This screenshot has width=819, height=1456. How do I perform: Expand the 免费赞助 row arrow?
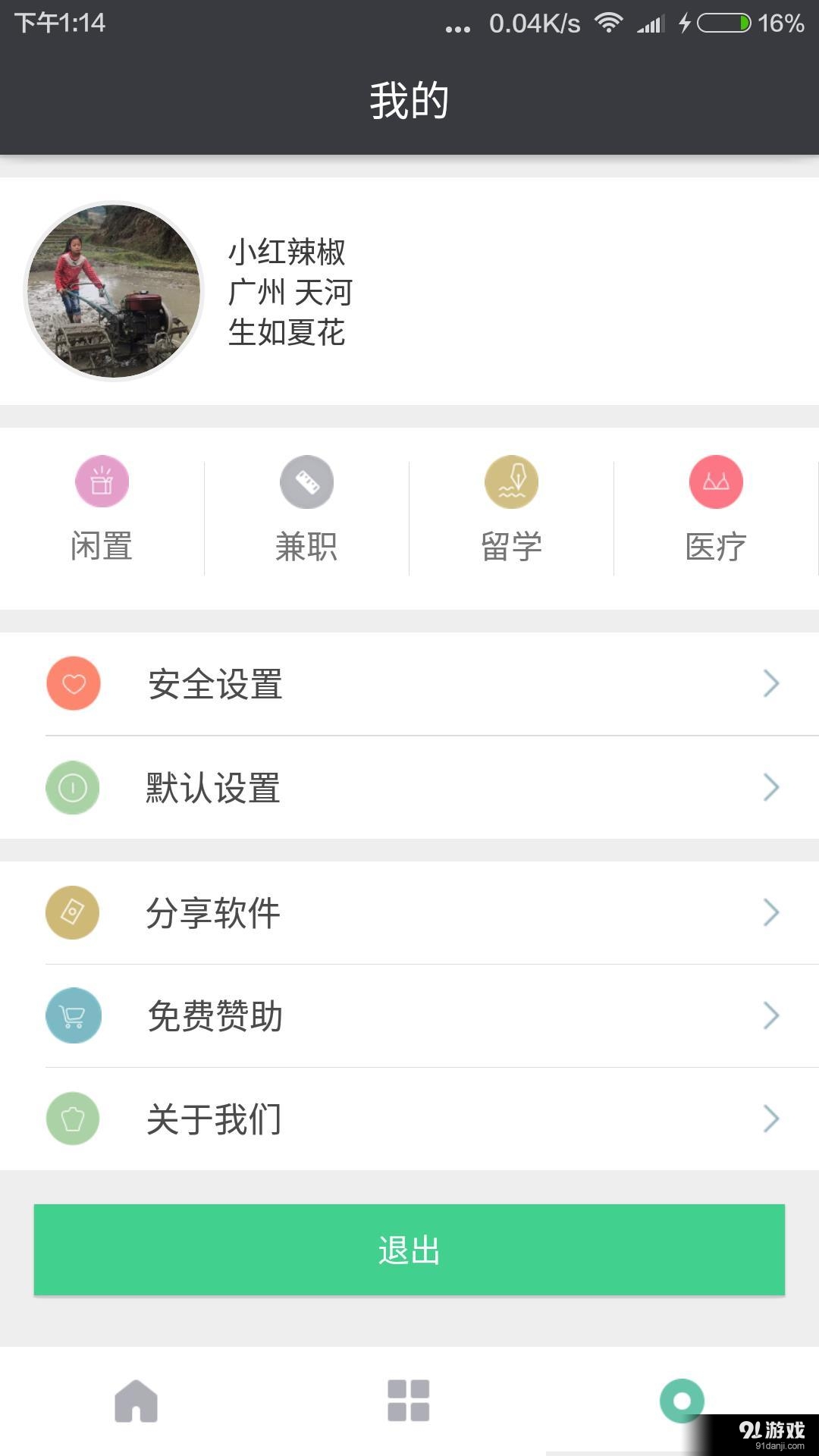[771, 1016]
